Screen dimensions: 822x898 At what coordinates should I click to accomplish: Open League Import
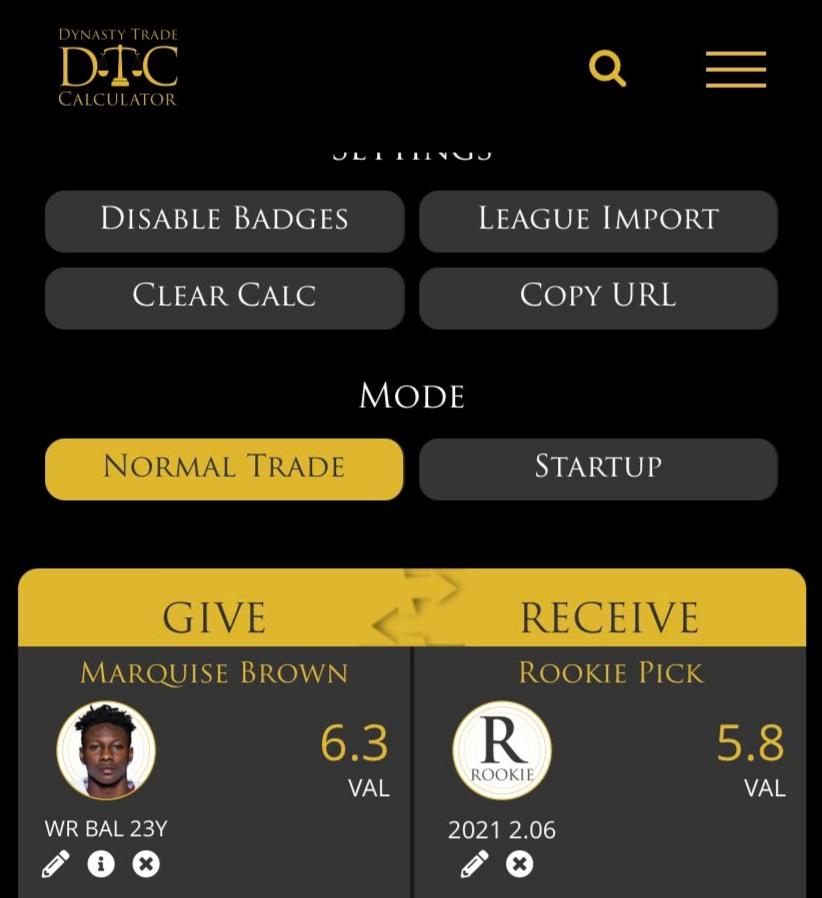pyautogui.click(x=598, y=221)
